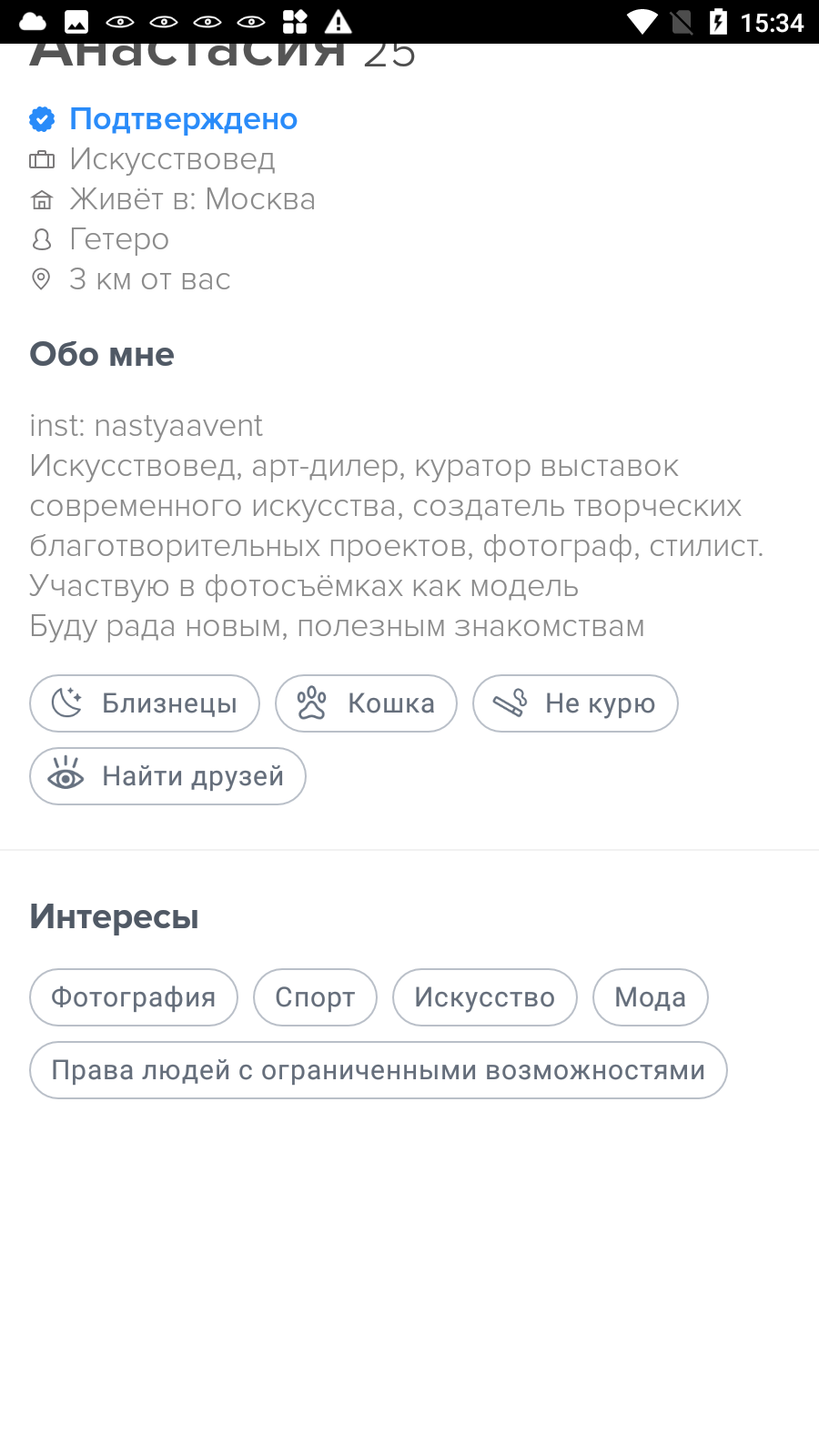Screen dimensions: 819x1456
Task: Open the Найти друзей chip
Action: click(167, 776)
